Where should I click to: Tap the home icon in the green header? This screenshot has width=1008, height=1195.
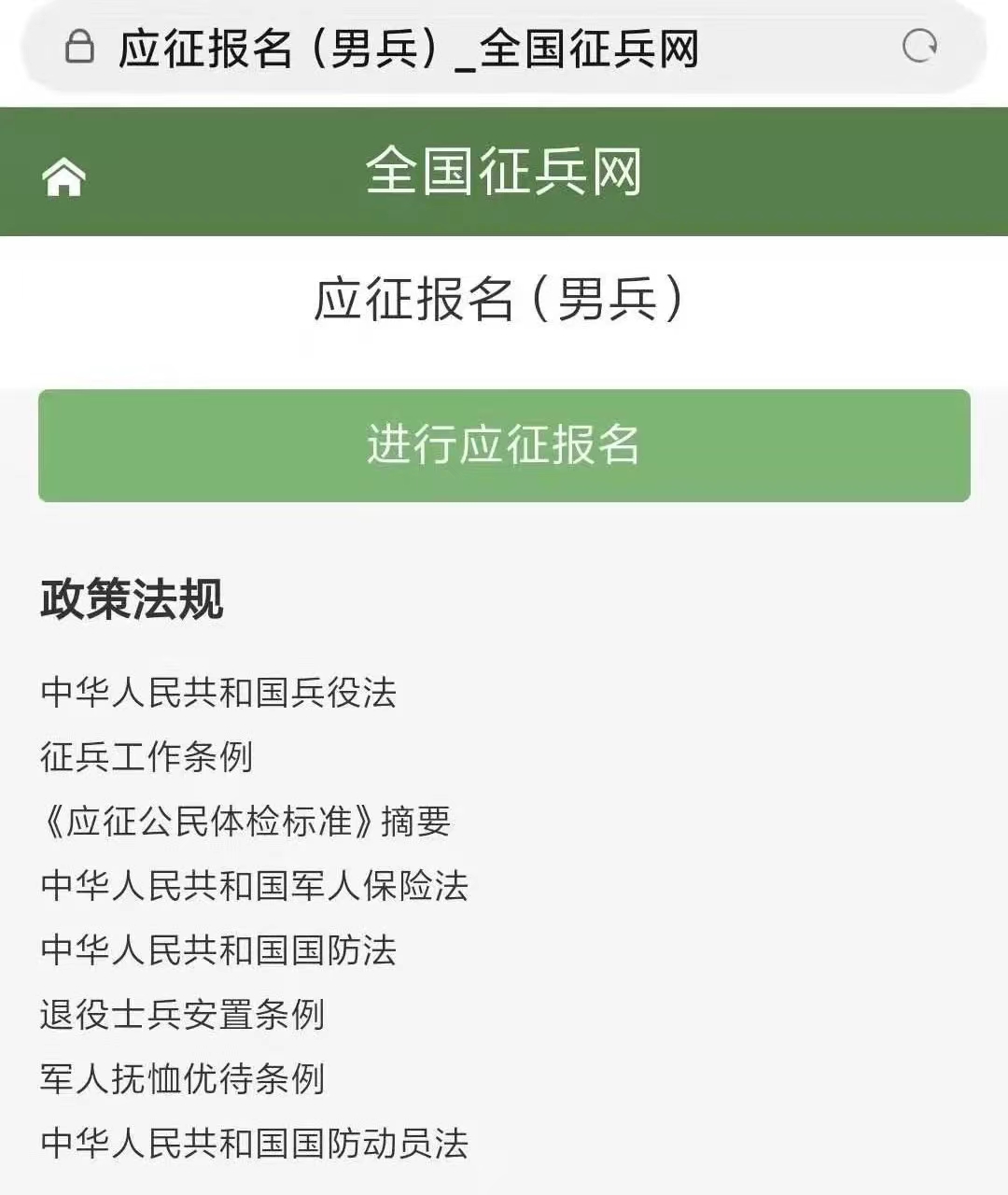(x=63, y=176)
